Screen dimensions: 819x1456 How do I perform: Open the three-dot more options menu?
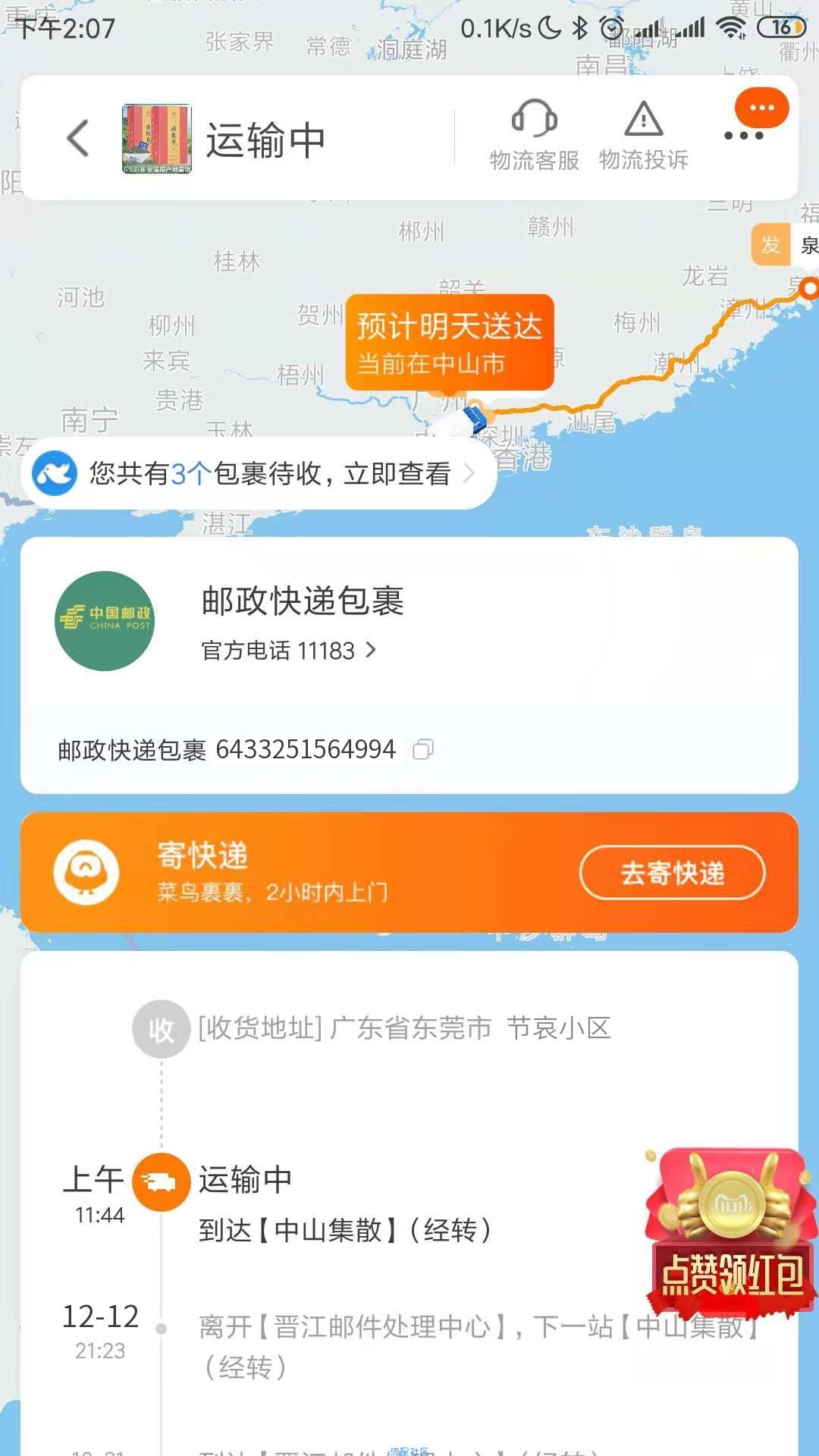[744, 134]
